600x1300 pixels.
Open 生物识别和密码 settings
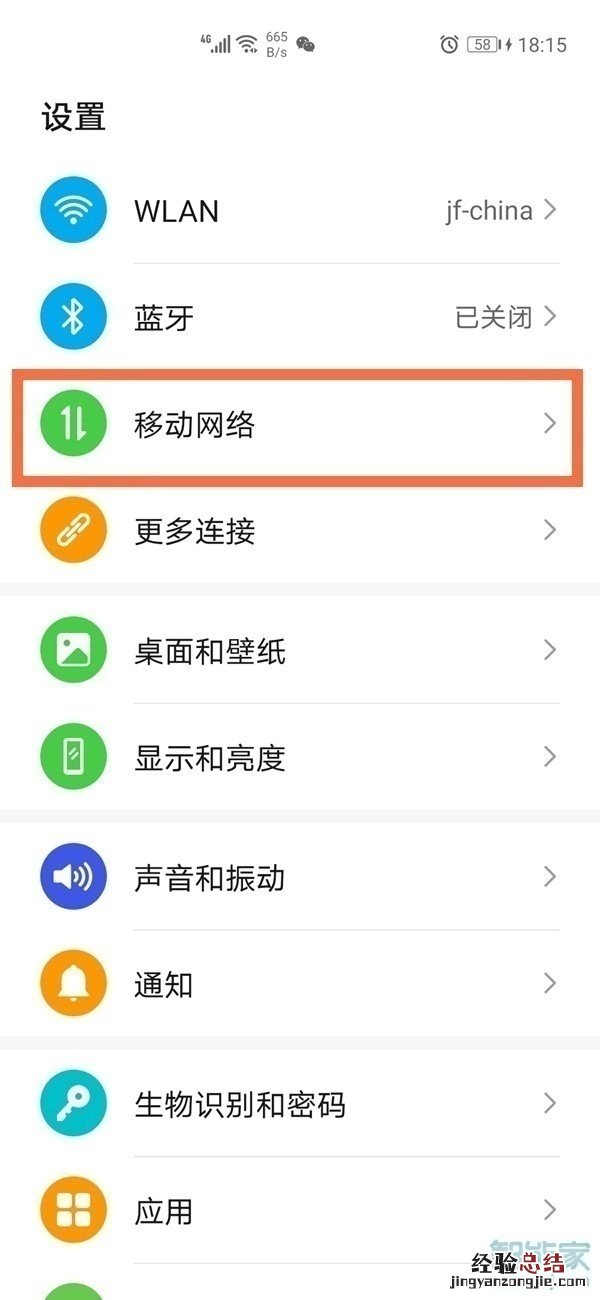point(300,1105)
